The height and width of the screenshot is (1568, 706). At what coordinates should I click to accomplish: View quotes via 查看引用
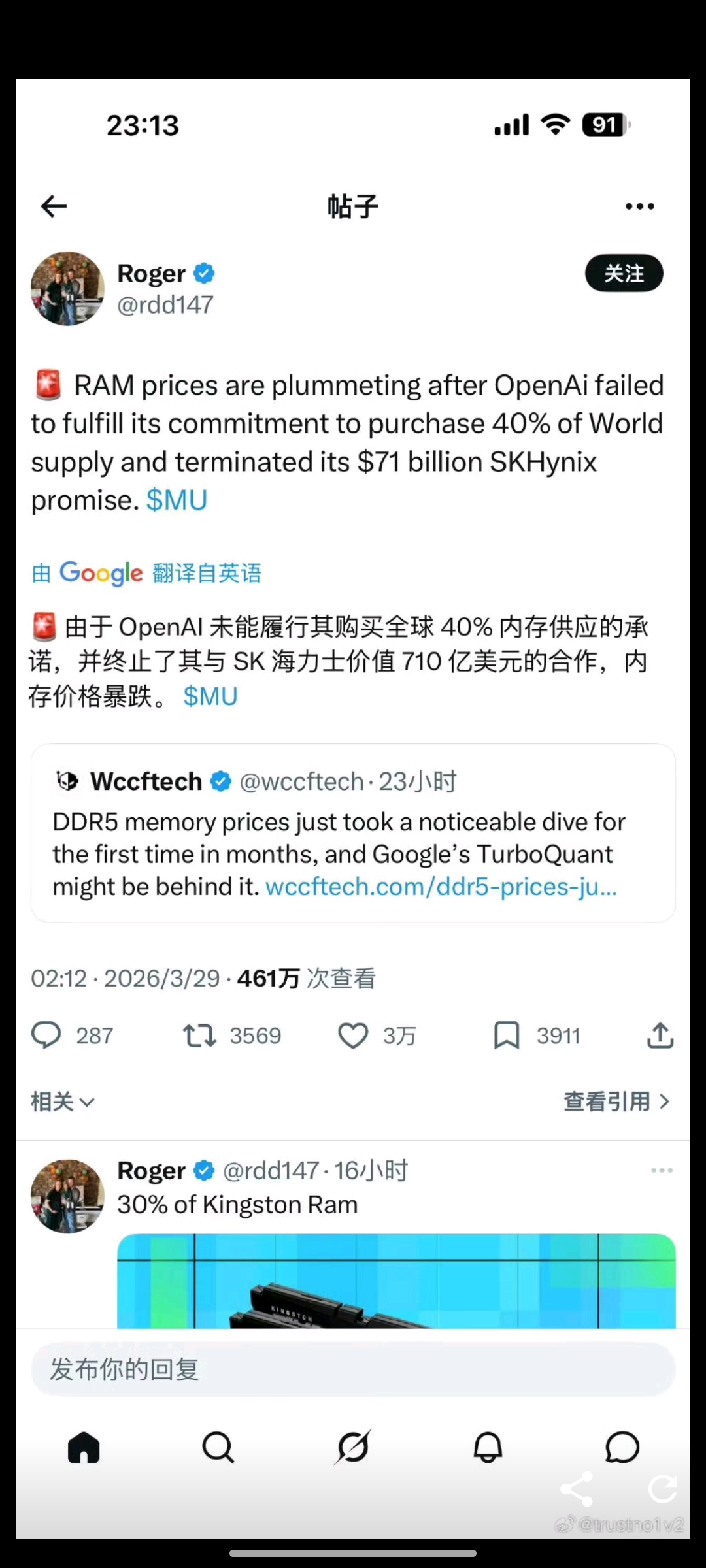coord(616,1102)
